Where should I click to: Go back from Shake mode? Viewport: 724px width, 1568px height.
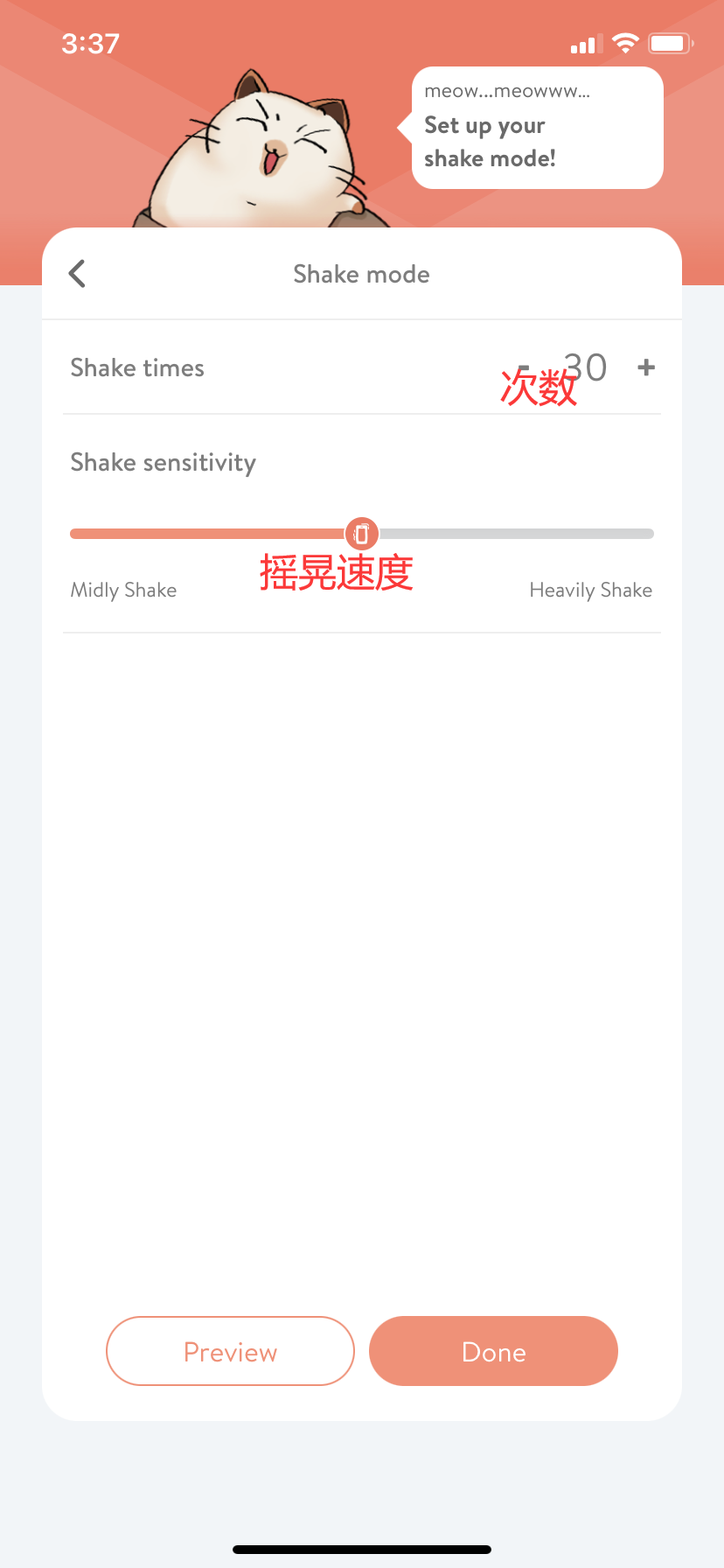pyautogui.click(x=78, y=274)
